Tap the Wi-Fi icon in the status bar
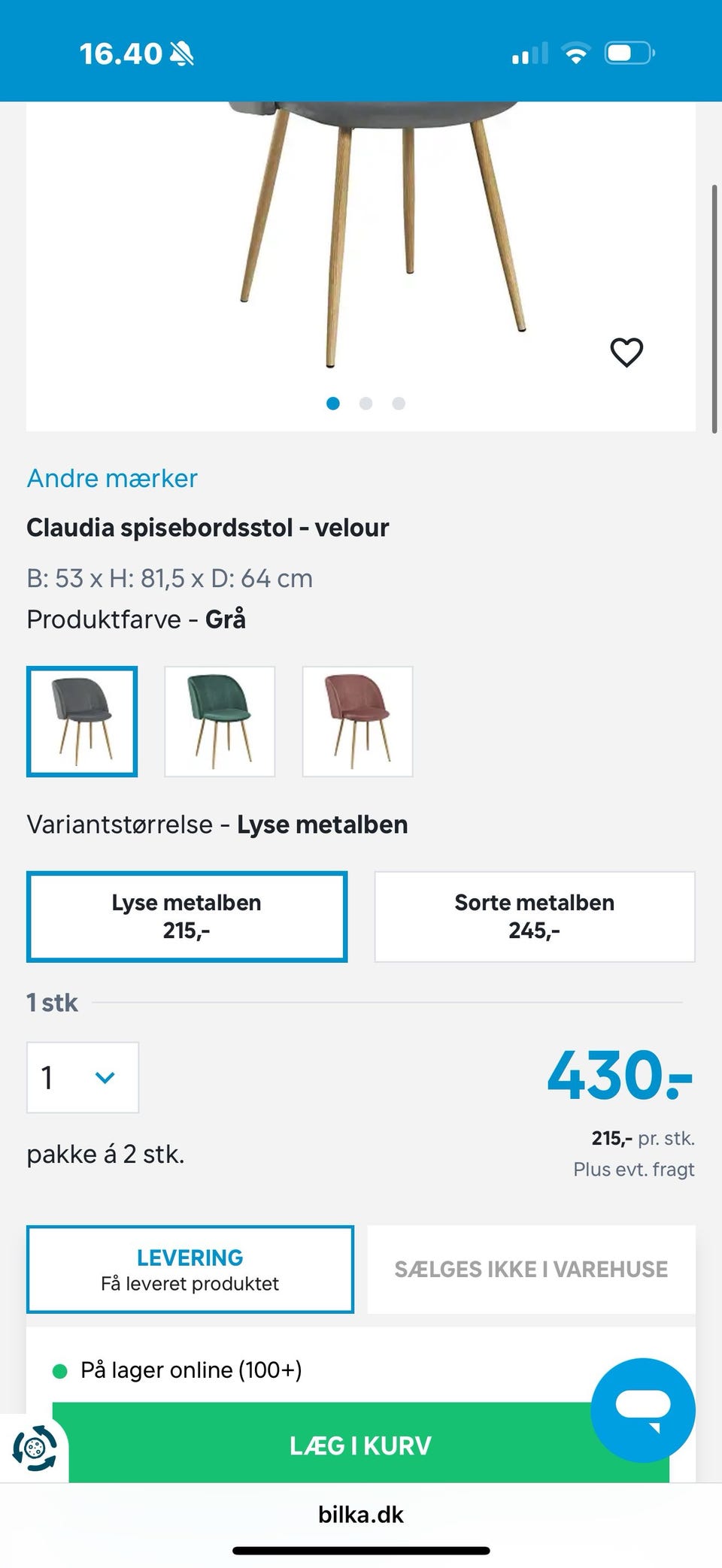The height and width of the screenshot is (1568, 722). [575, 52]
